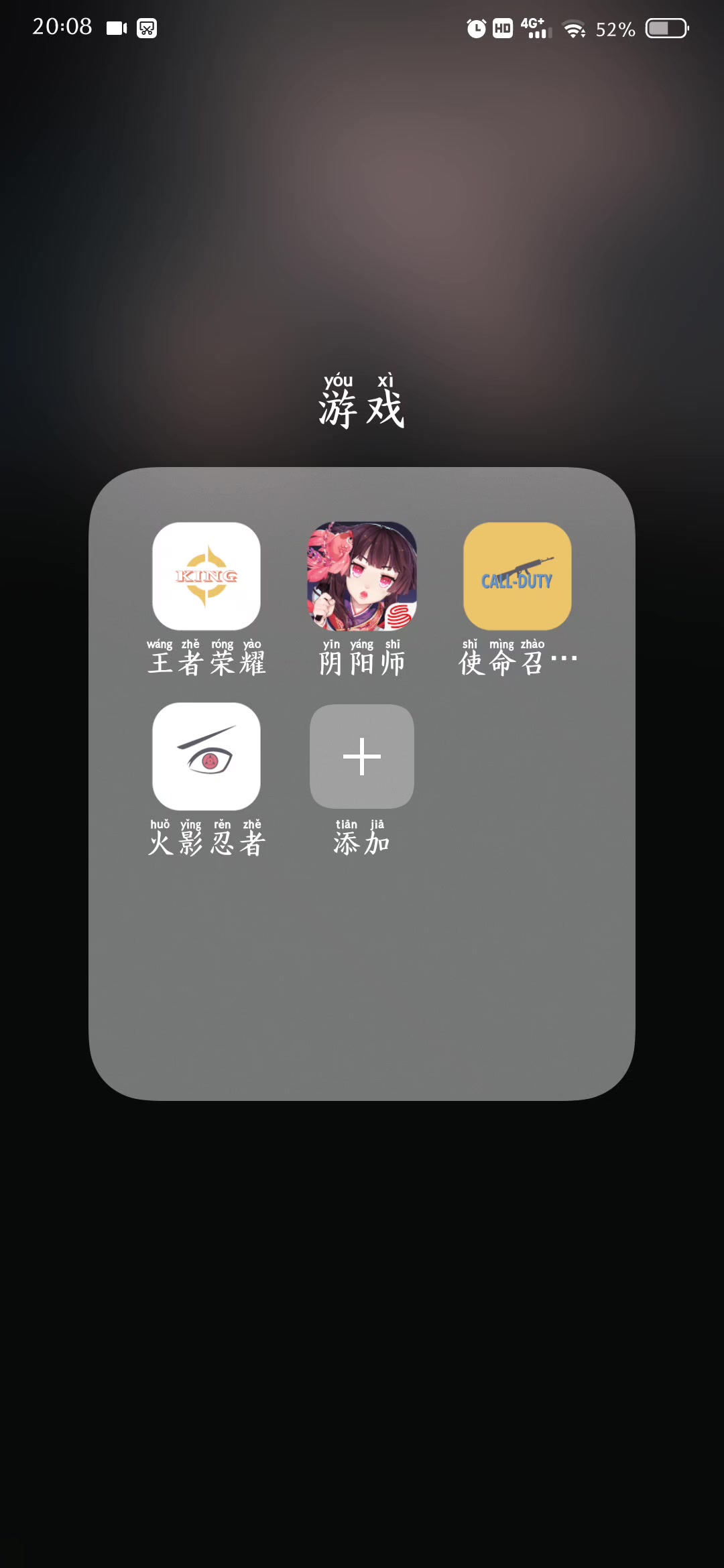Start the 火影忍者 game app
Viewport: 724px width, 1568px height.
coord(206,756)
